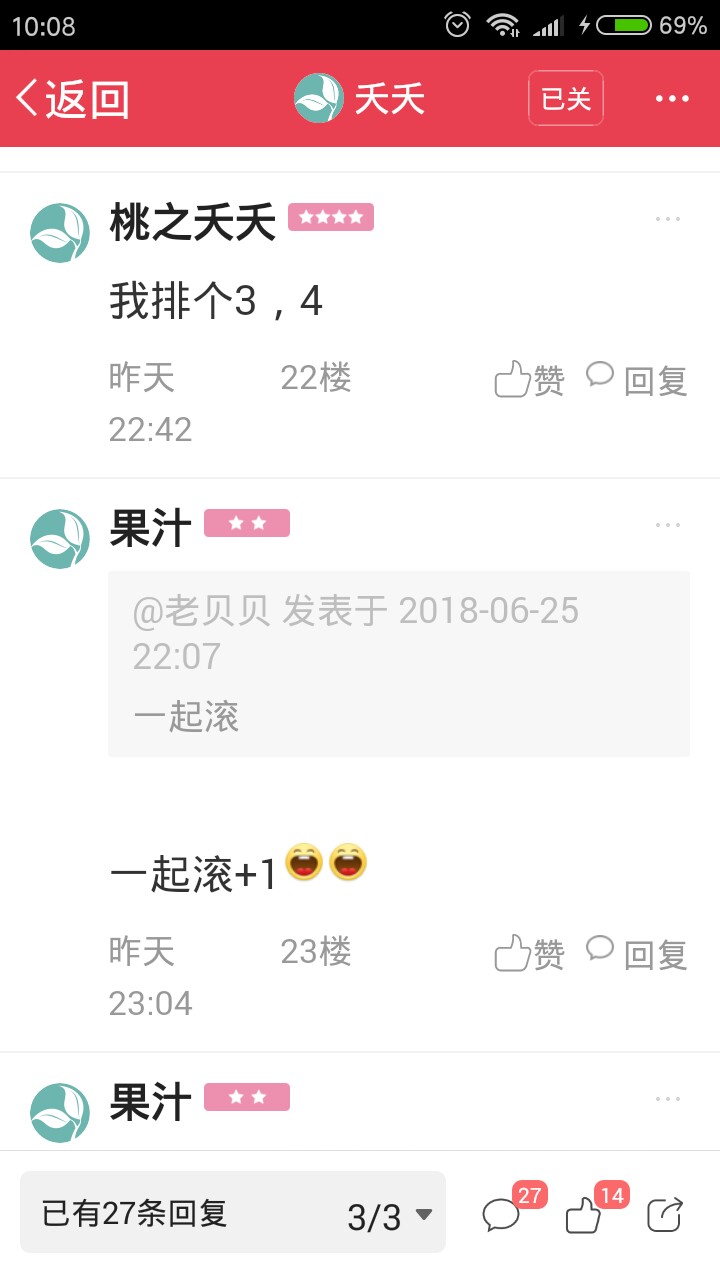Open the 天天 author profile in header

[360, 98]
